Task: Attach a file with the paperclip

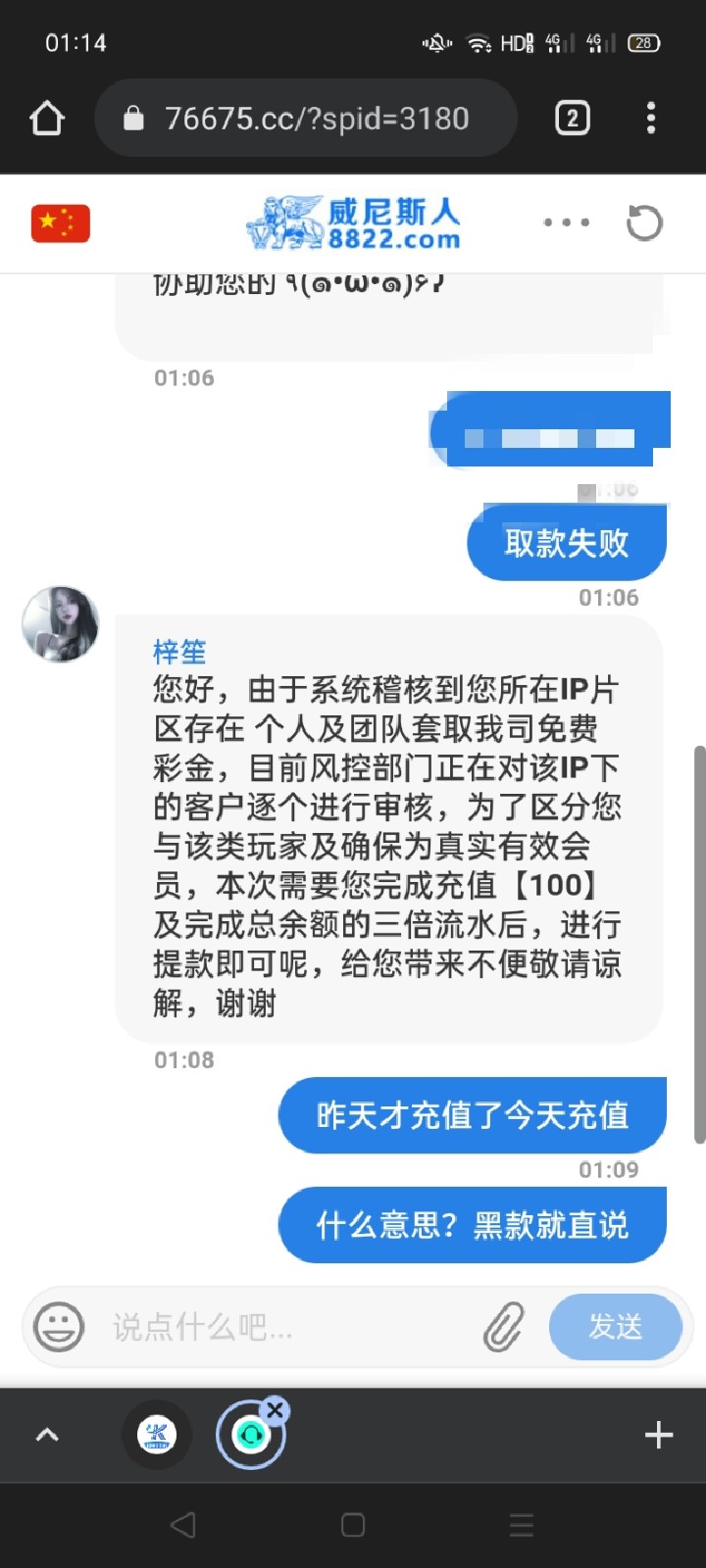Action: [x=504, y=1327]
